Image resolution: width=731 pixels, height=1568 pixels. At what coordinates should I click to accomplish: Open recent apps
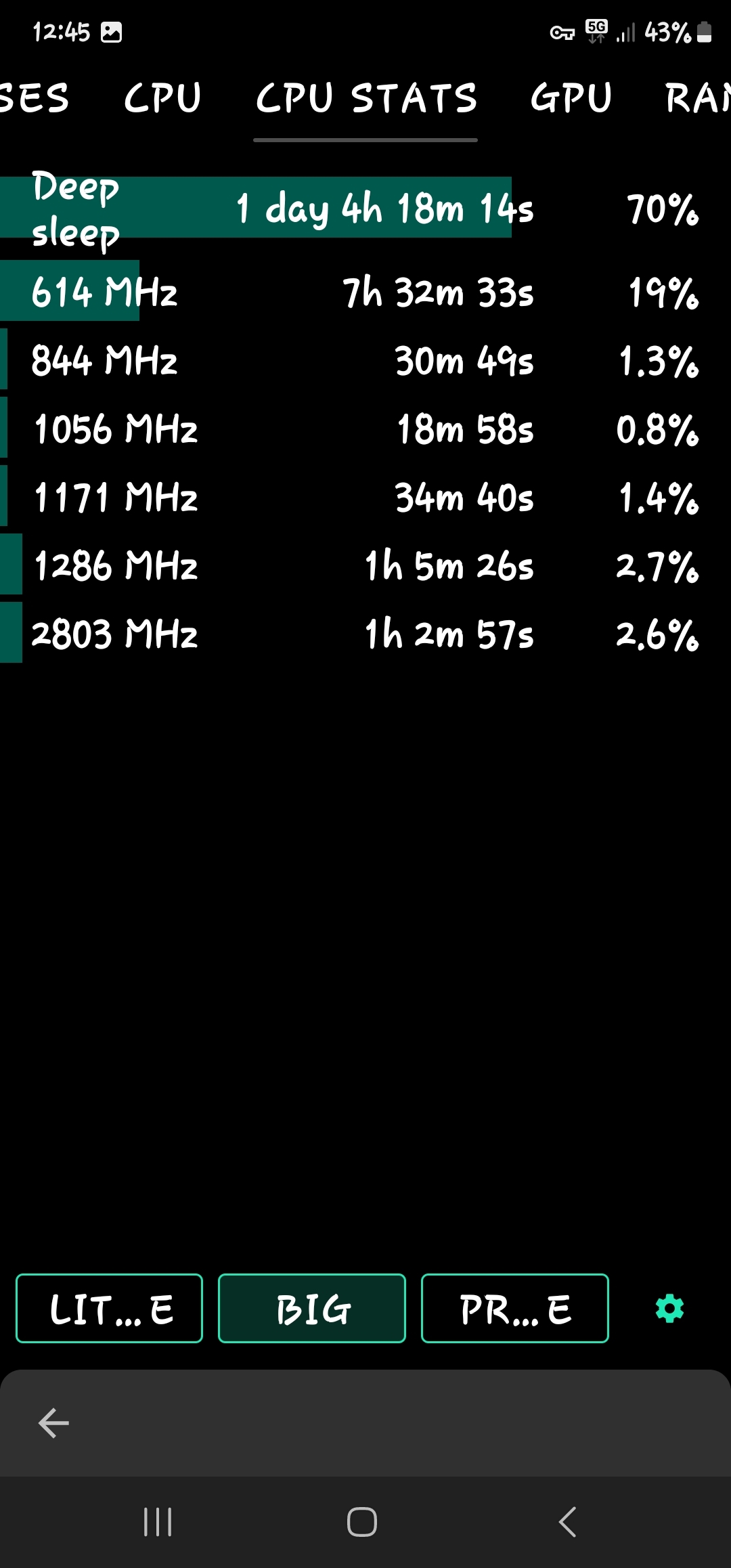(x=158, y=1522)
